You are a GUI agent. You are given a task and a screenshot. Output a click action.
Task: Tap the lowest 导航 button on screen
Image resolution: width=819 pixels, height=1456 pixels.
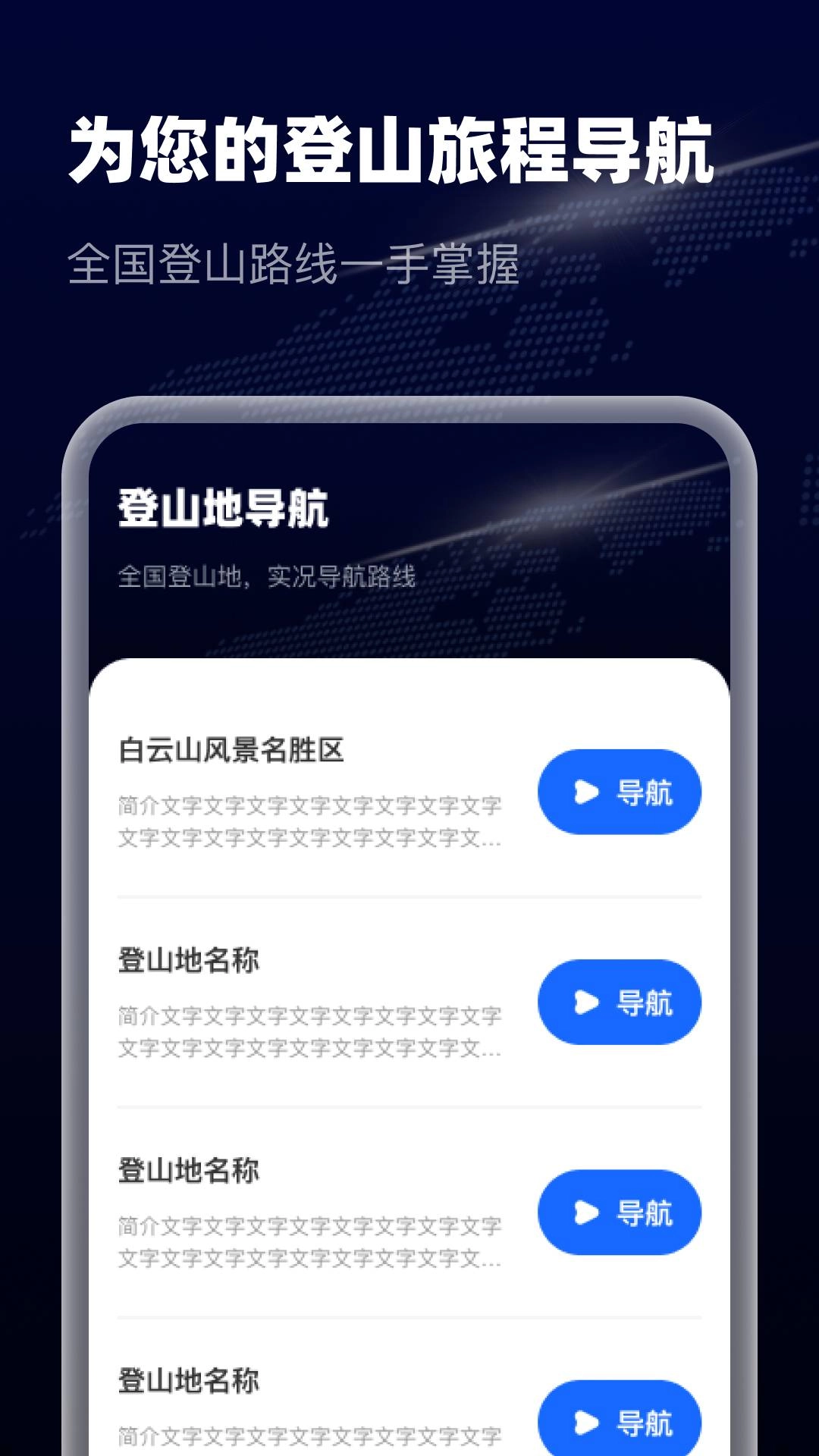pos(620,1423)
